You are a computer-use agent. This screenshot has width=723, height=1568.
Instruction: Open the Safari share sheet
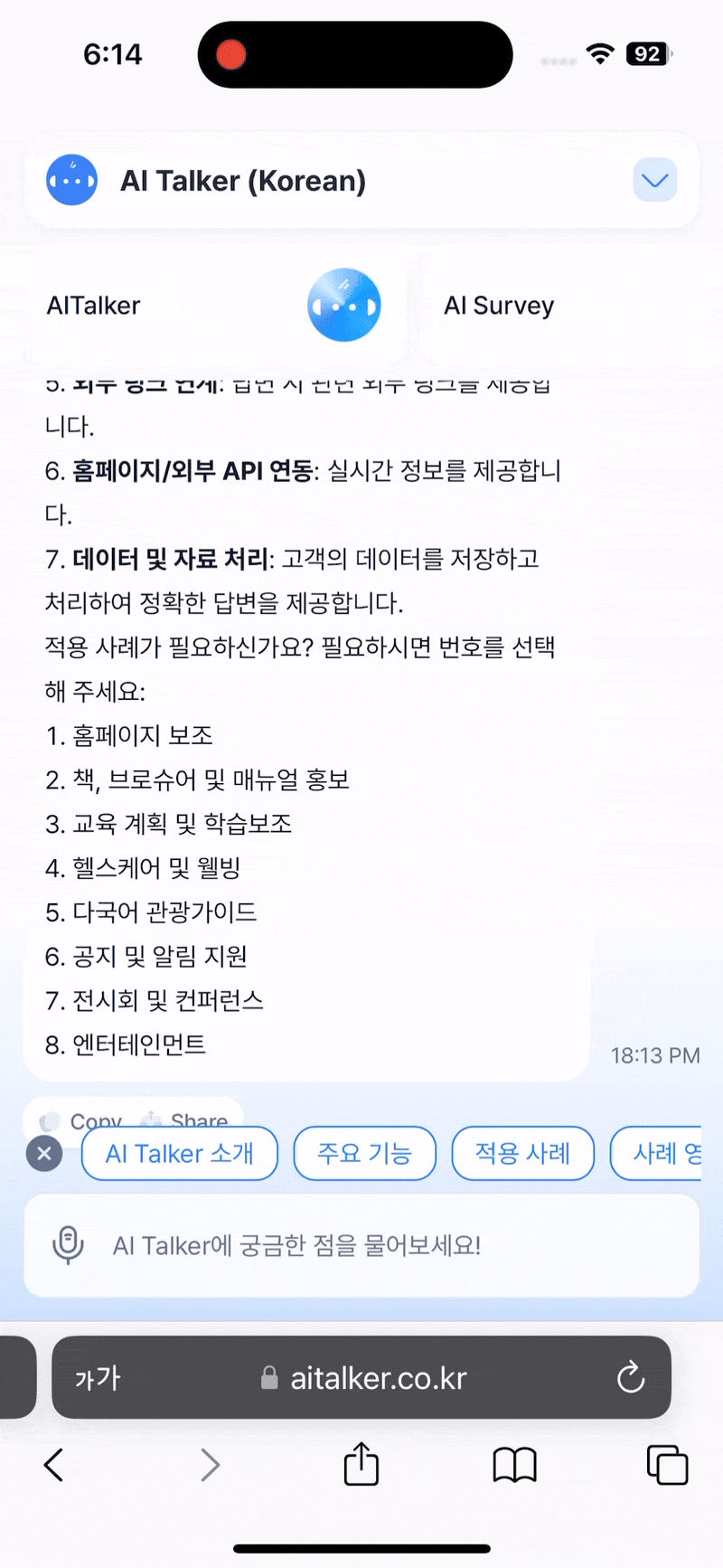coord(361,1465)
